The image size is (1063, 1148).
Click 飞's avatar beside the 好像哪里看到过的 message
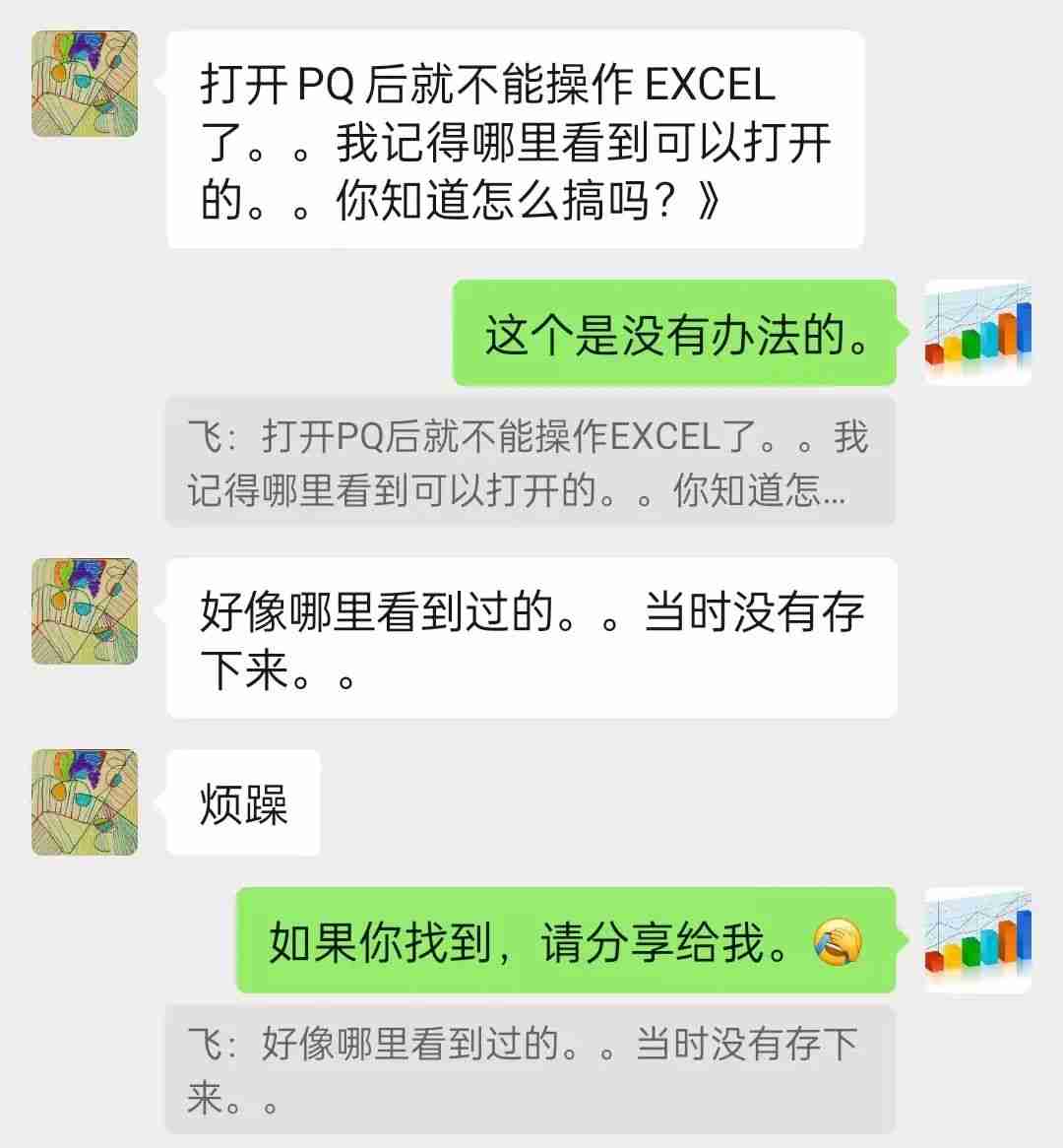pos(84,610)
